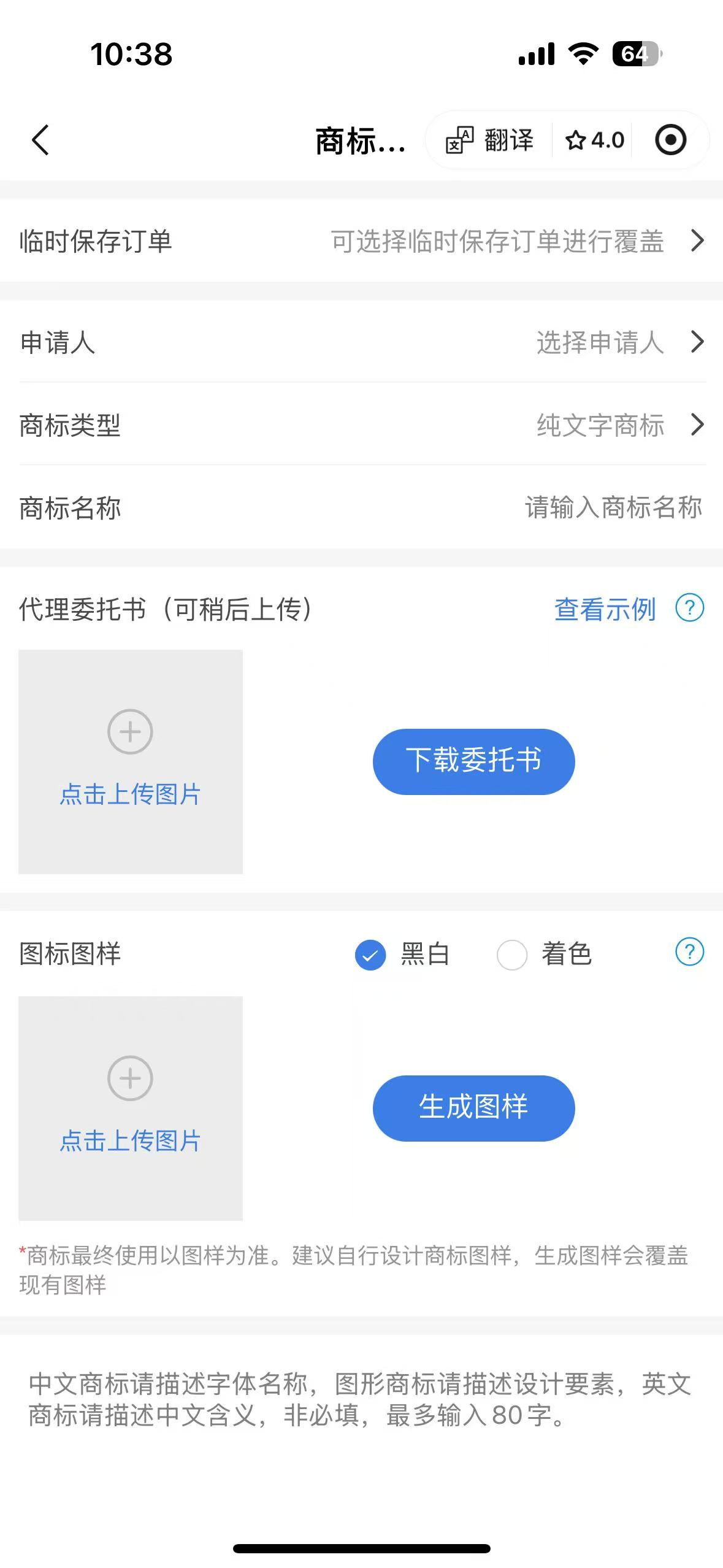Open the 查看示例 link
This screenshot has height=1568, width=723.
click(605, 609)
